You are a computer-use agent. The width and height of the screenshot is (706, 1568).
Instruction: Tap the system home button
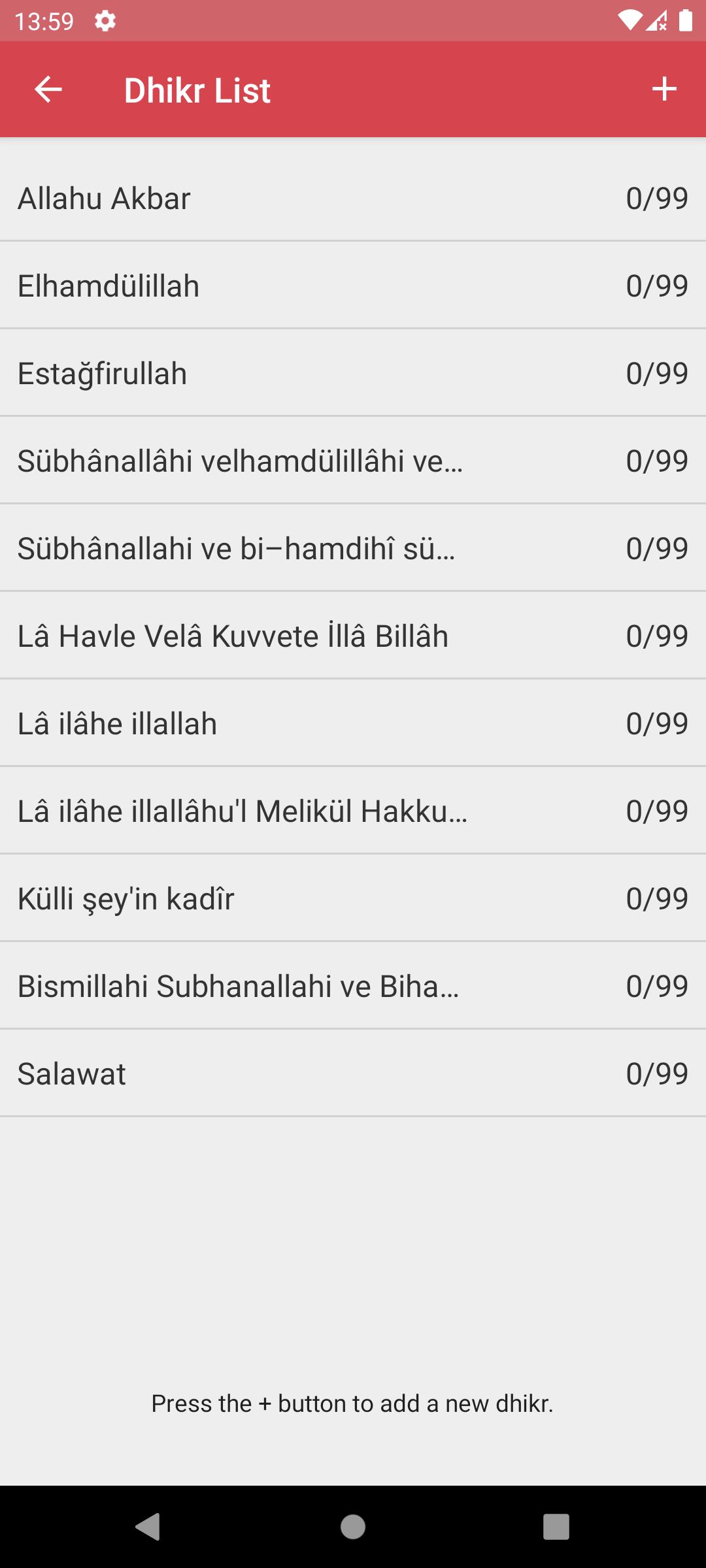tap(353, 1527)
